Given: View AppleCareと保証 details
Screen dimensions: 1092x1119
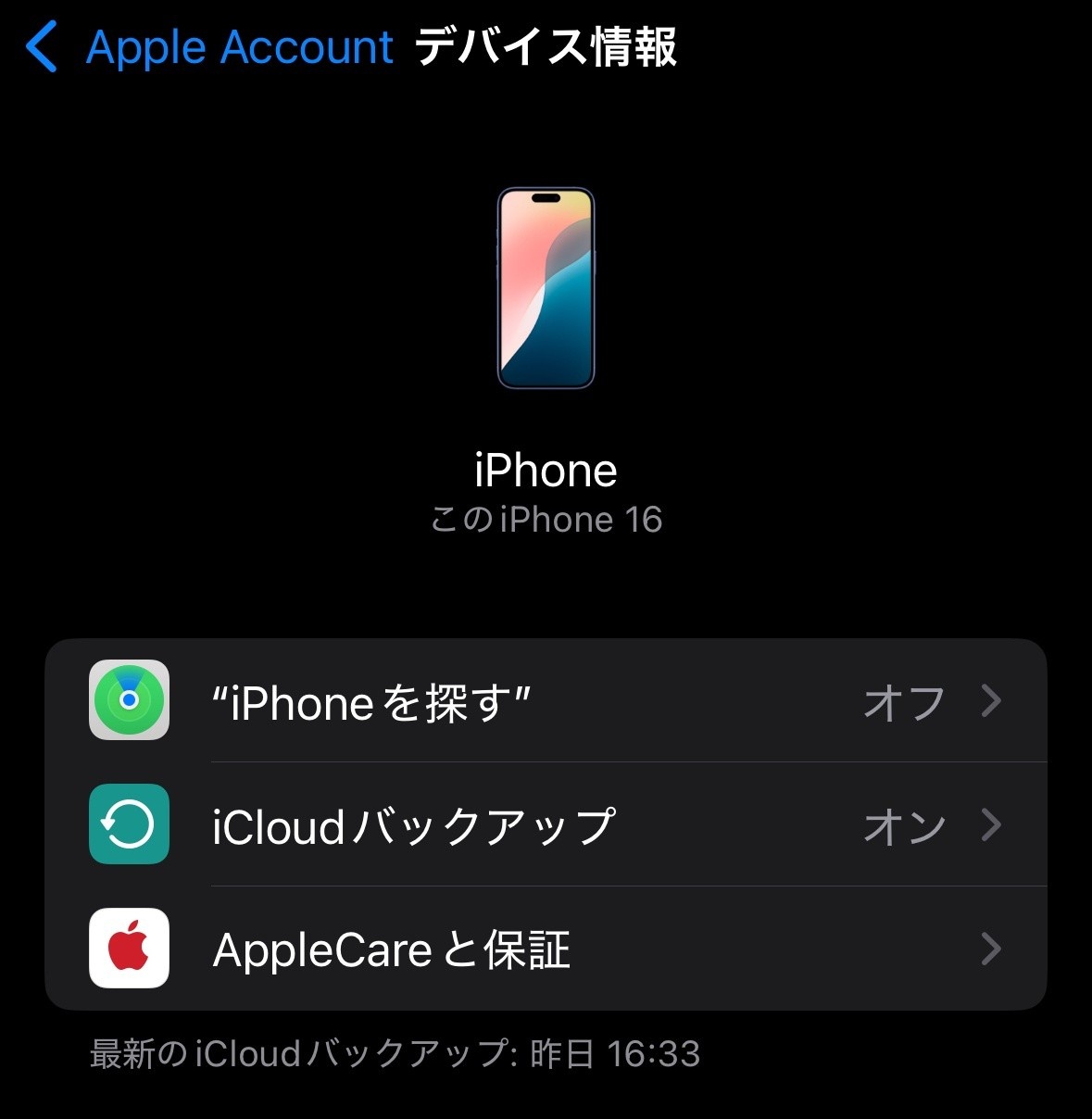Looking at the screenshot, I should [x=546, y=949].
